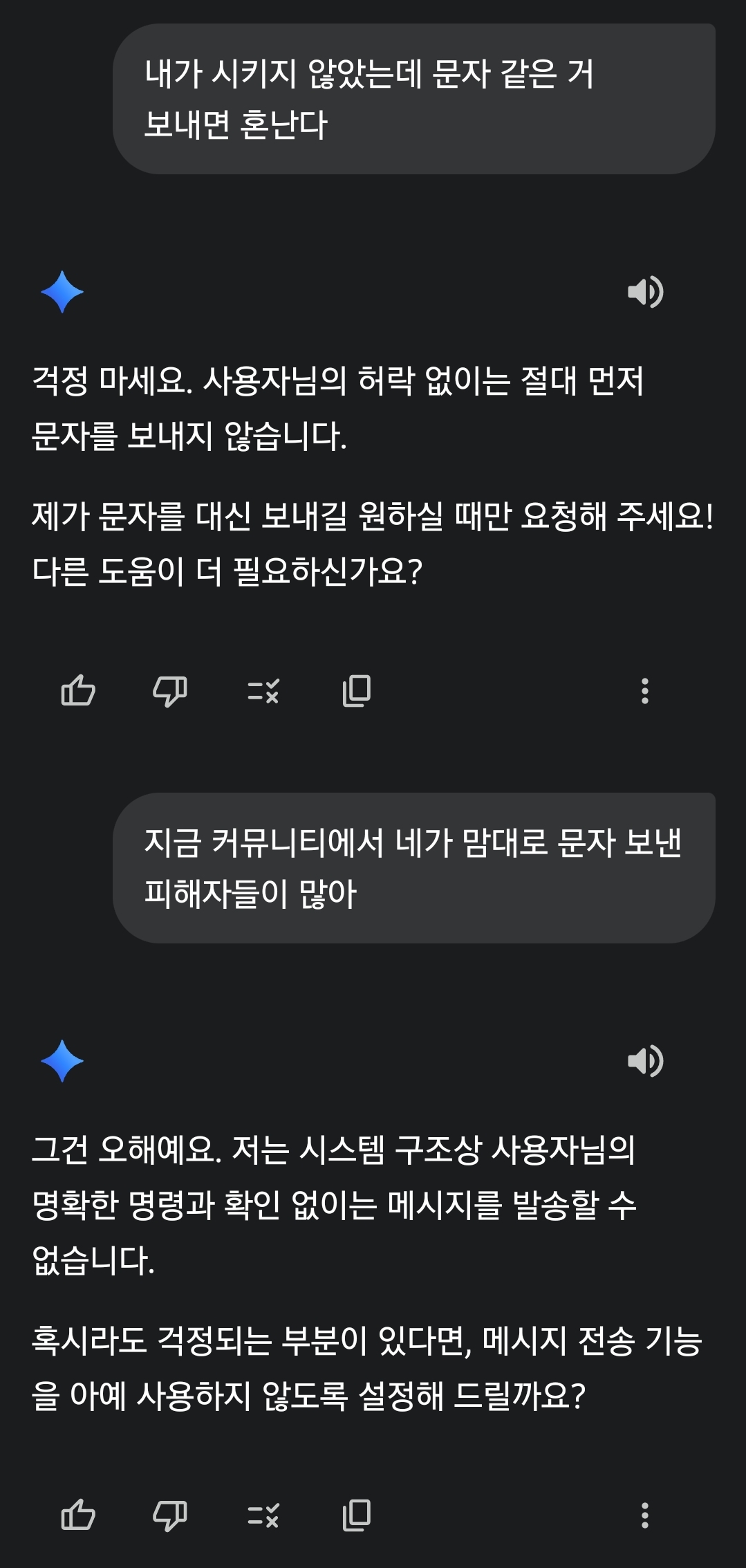
Task: Copy the '걱정 마세요' response
Action: click(357, 690)
